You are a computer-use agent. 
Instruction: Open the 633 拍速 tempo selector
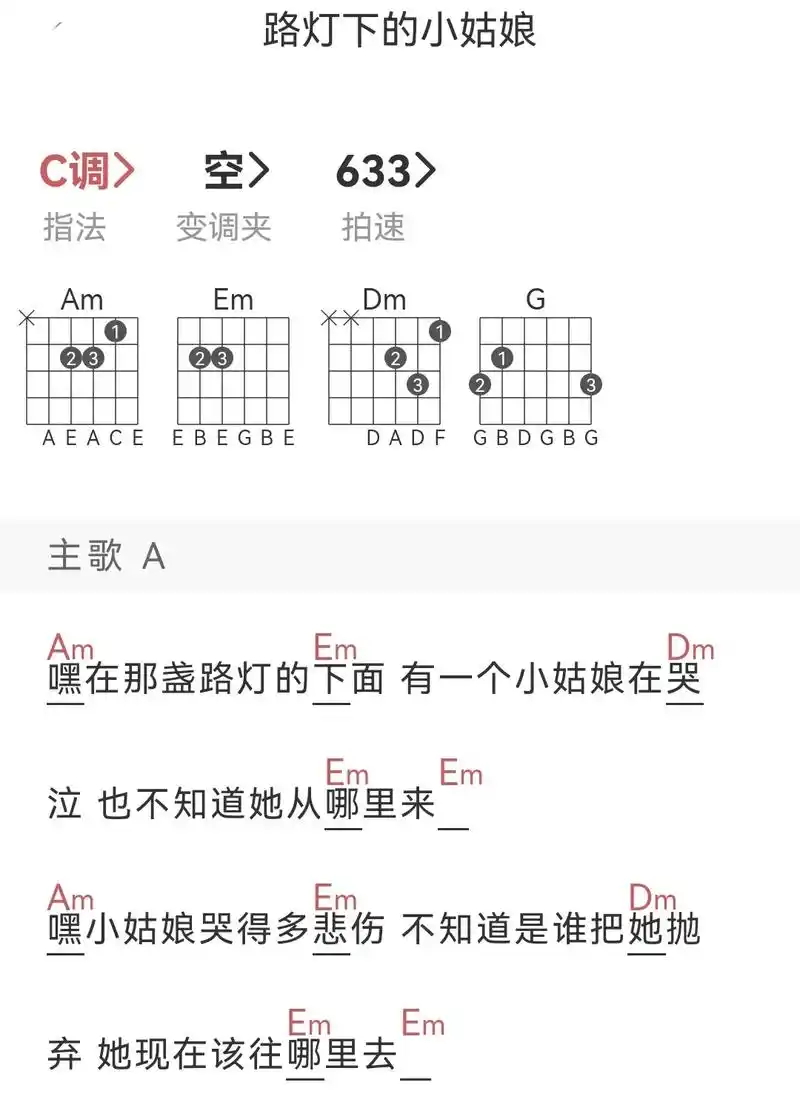click(385, 170)
